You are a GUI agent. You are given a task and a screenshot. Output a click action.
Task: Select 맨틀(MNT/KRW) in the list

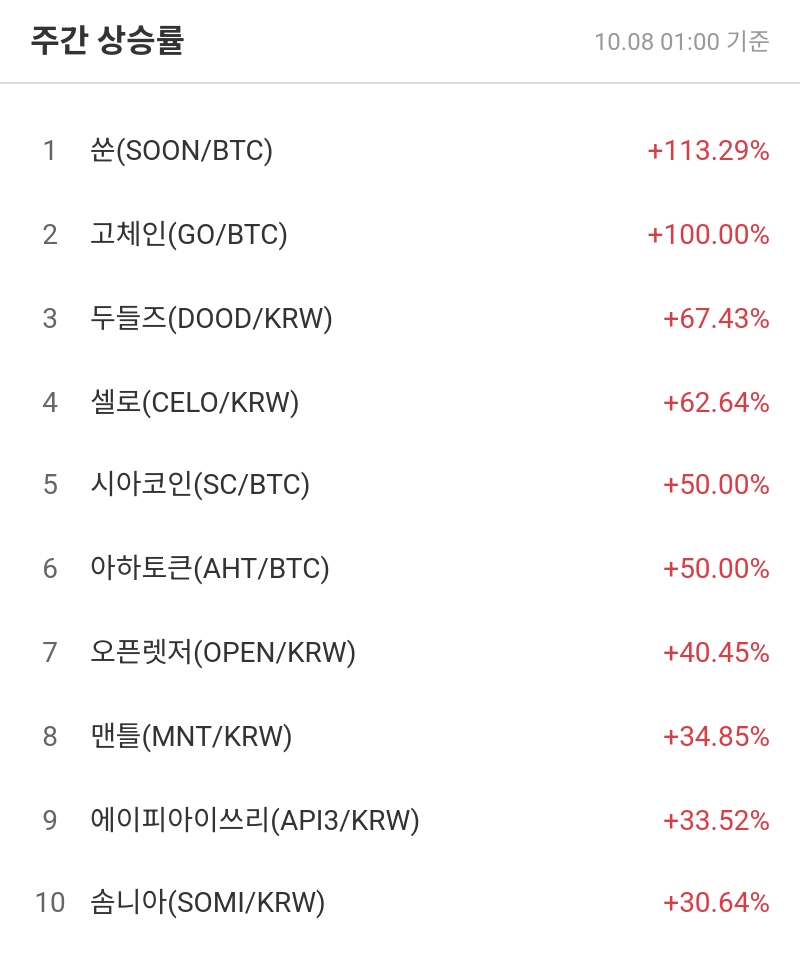[x=190, y=737]
